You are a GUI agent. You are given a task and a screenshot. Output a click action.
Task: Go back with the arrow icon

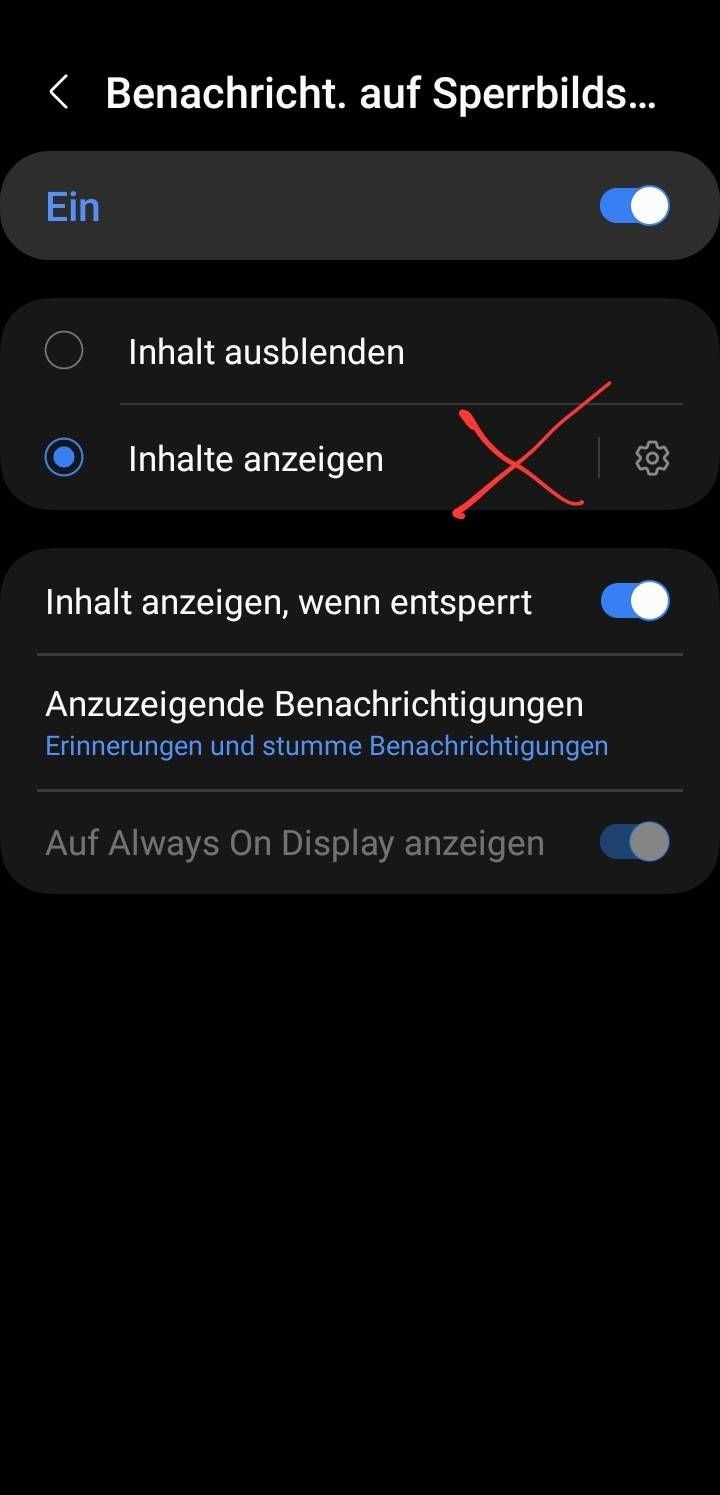click(x=59, y=93)
